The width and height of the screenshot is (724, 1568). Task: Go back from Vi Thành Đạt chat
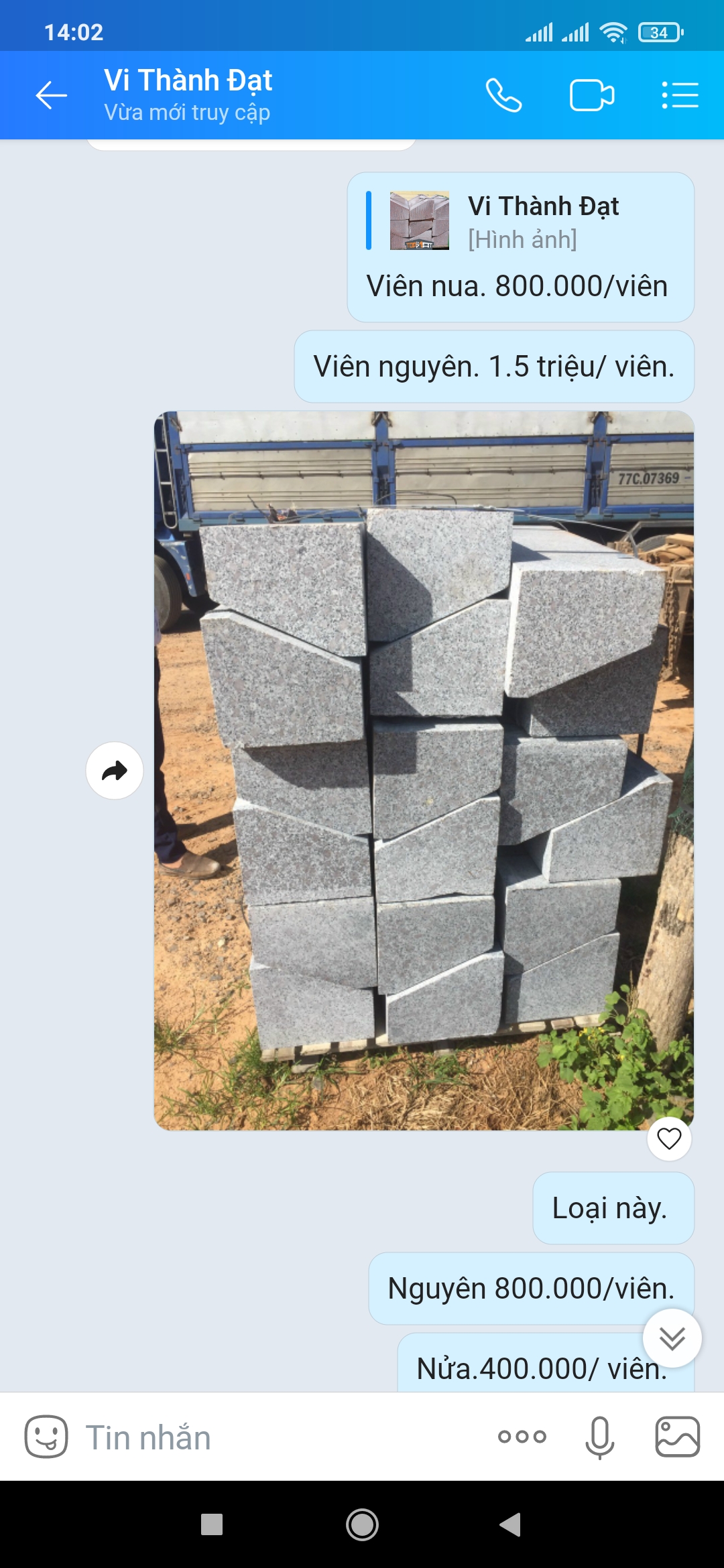52,95
